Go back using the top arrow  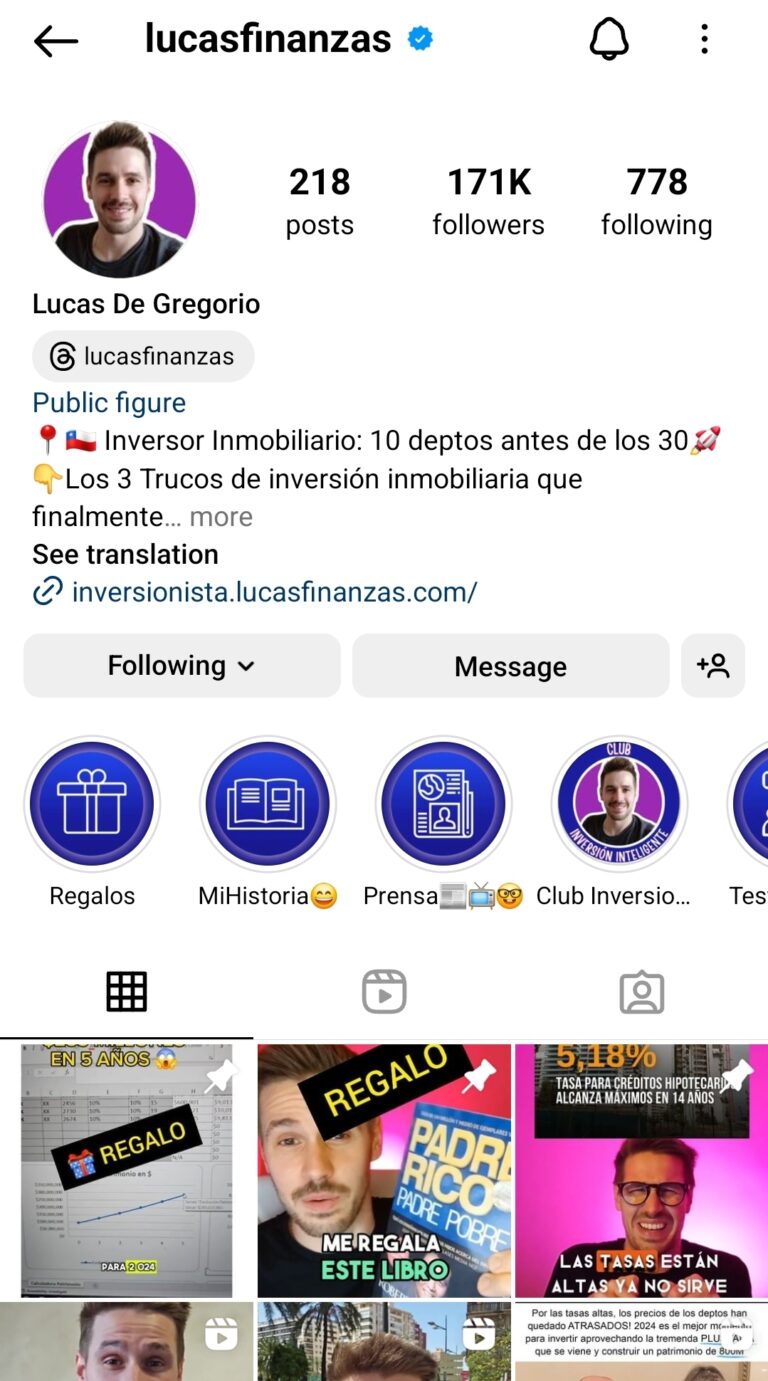point(56,41)
